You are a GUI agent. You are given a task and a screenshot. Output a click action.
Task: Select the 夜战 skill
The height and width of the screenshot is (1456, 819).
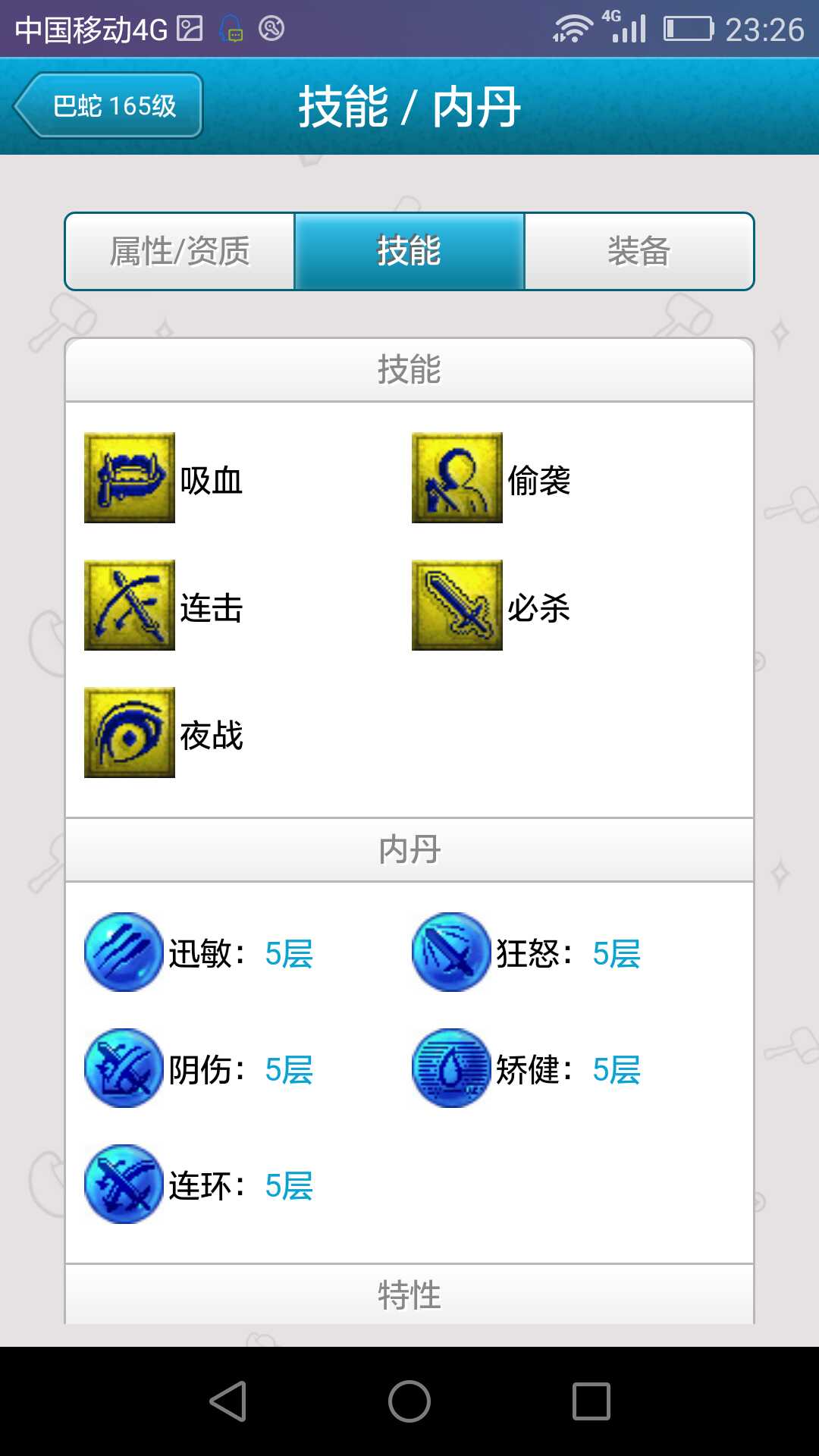pos(130,733)
